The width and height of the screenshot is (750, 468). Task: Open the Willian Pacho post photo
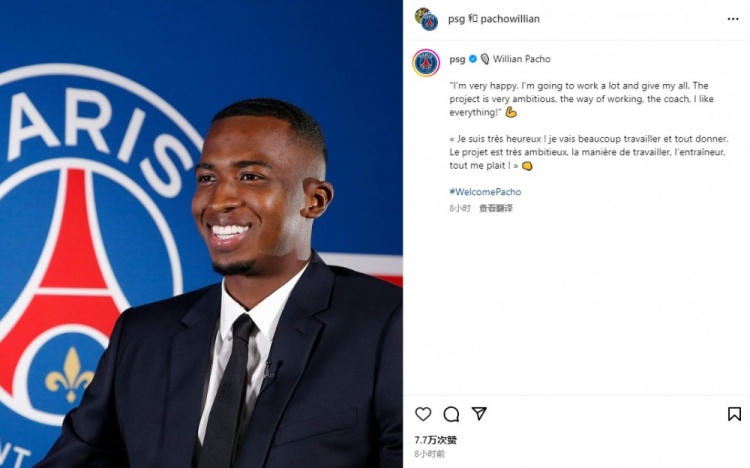(x=201, y=234)
